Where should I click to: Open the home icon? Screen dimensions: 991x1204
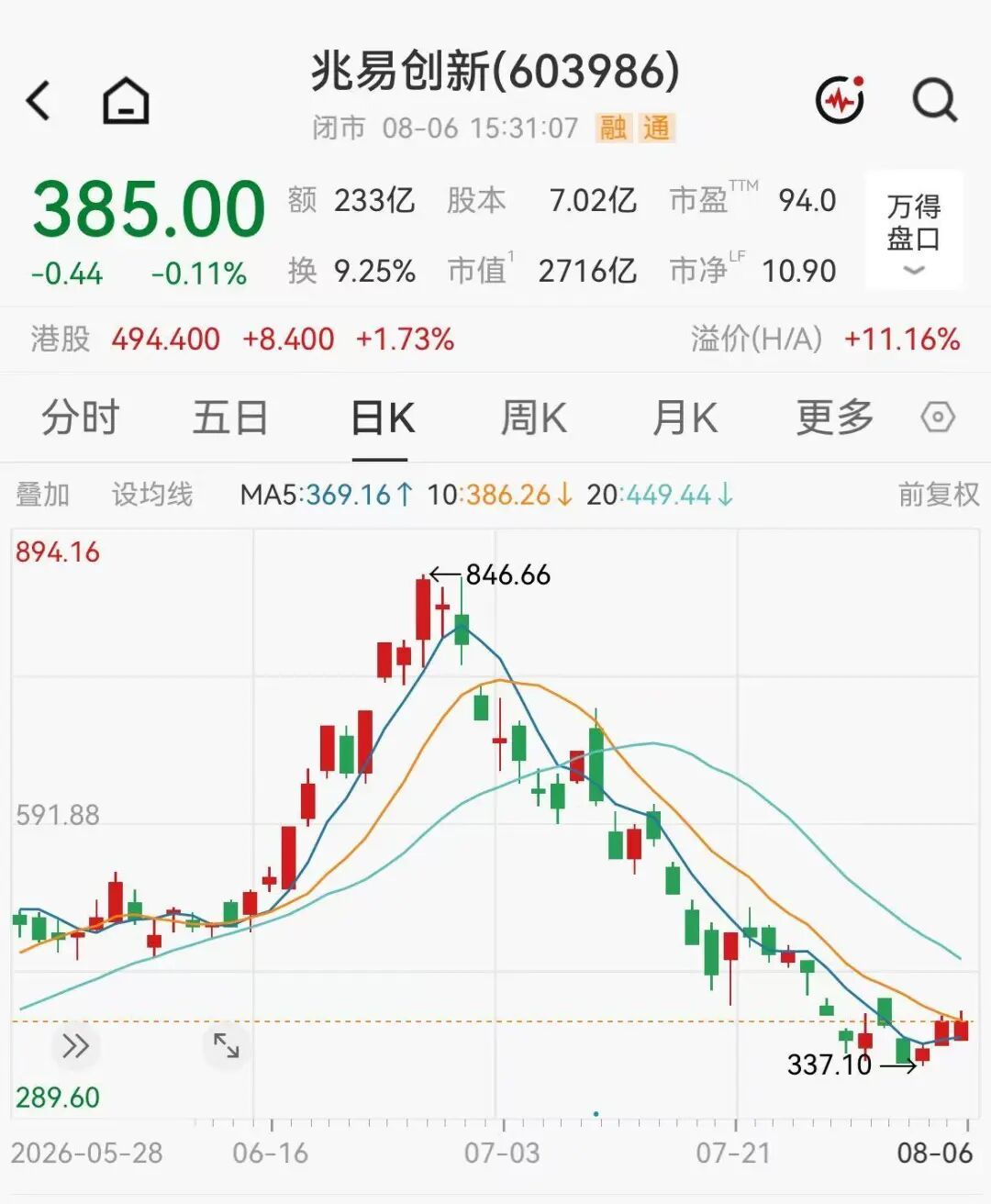(x=126, y=101)
